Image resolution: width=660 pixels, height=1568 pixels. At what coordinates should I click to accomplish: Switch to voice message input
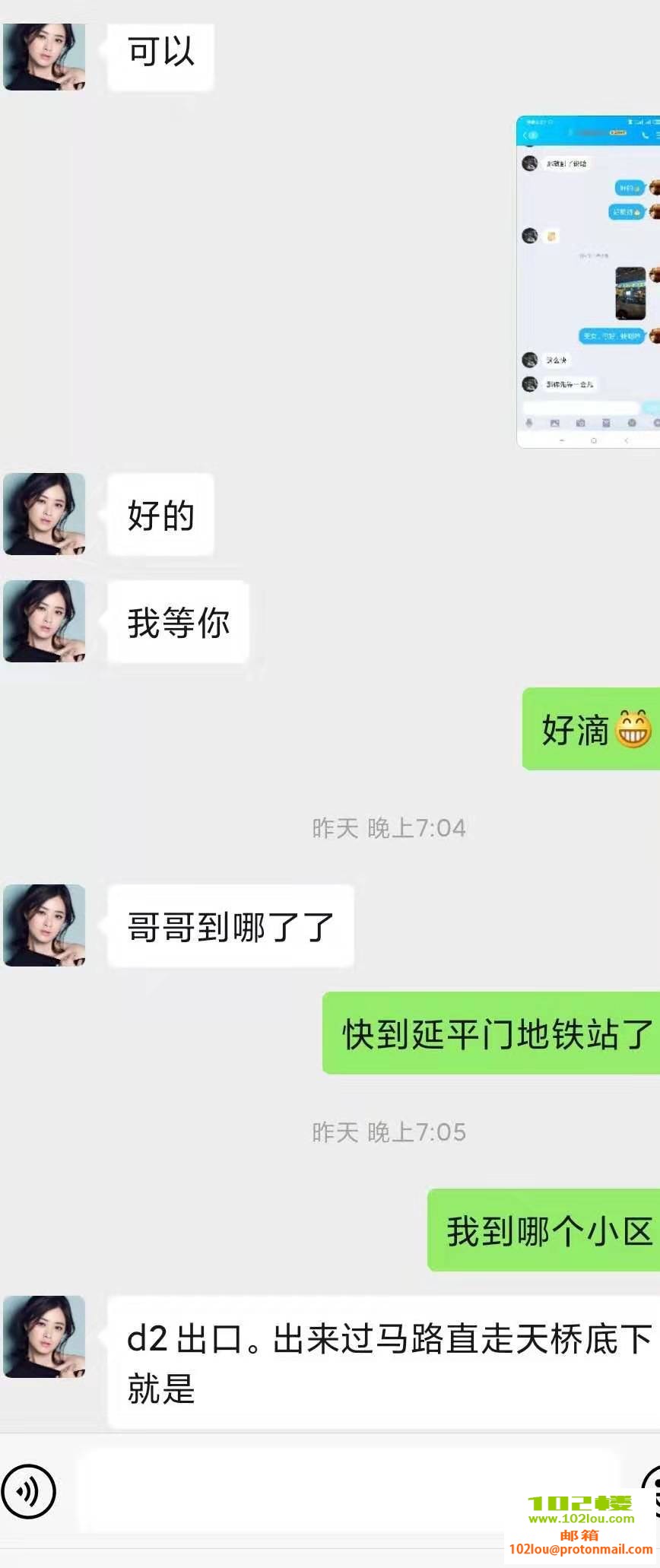pyautogui.click(x=28, y=1491)
